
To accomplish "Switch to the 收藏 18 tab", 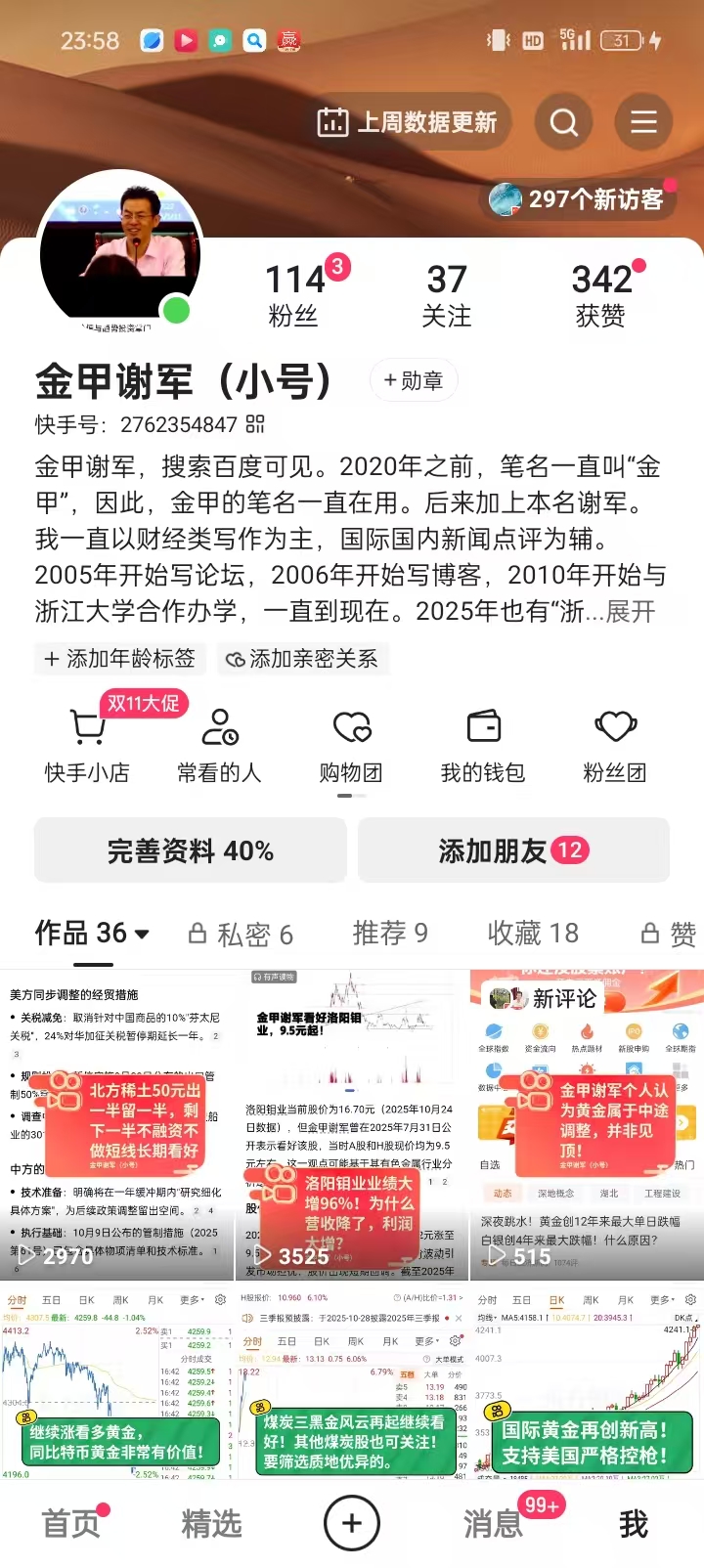I will tap(533, 934).
